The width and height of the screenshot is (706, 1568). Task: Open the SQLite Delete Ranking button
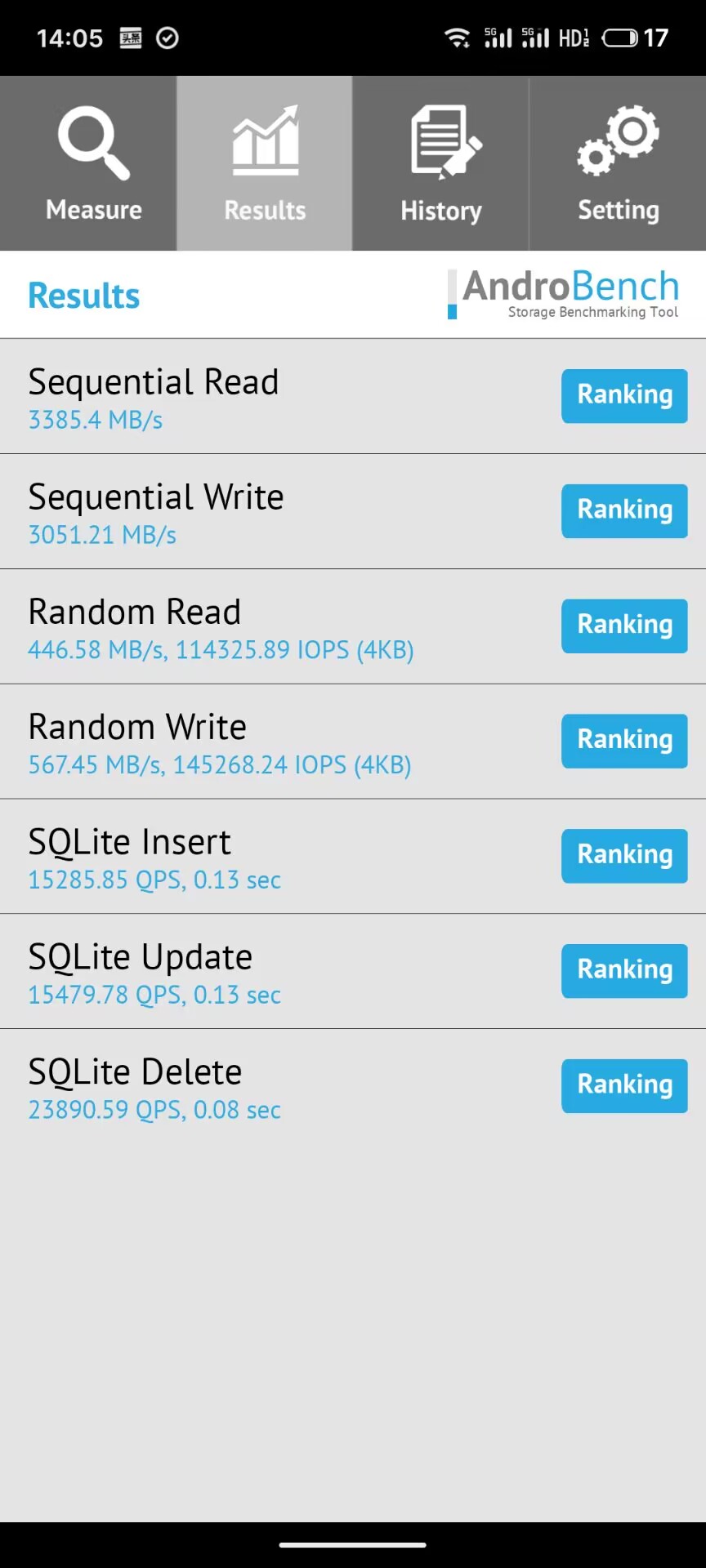[x=624, y=1086]
